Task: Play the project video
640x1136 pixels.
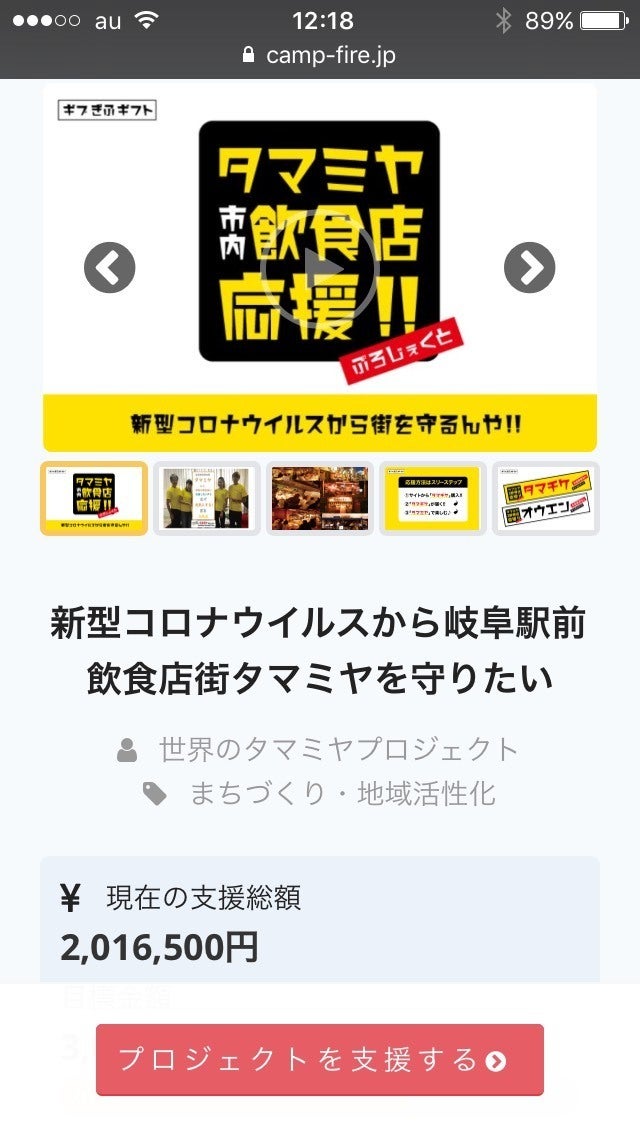Action: pyautogui.click(x=319, y=268)
